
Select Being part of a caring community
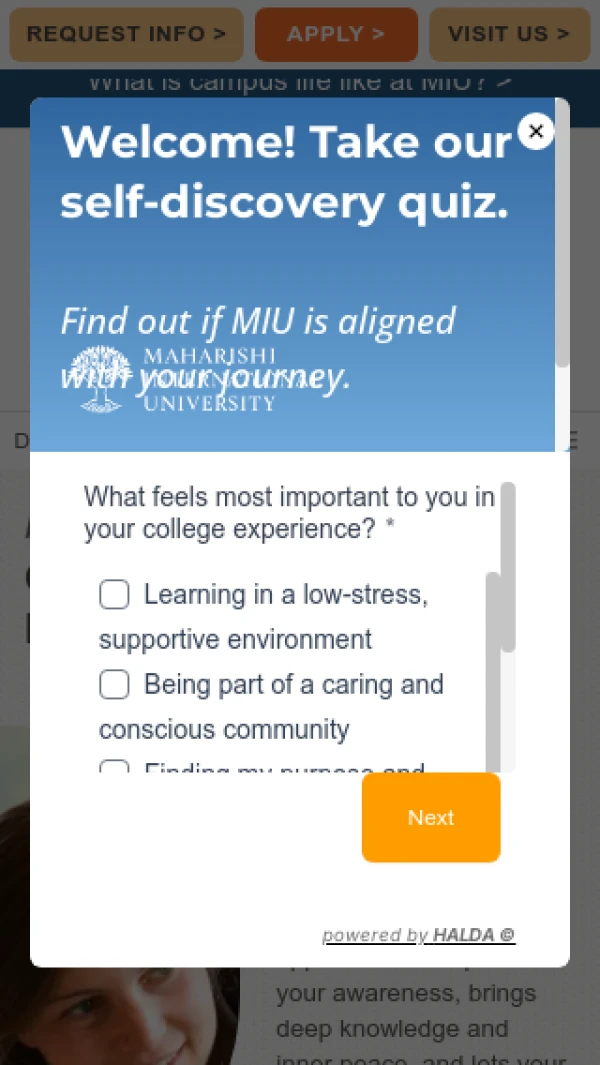115,685
